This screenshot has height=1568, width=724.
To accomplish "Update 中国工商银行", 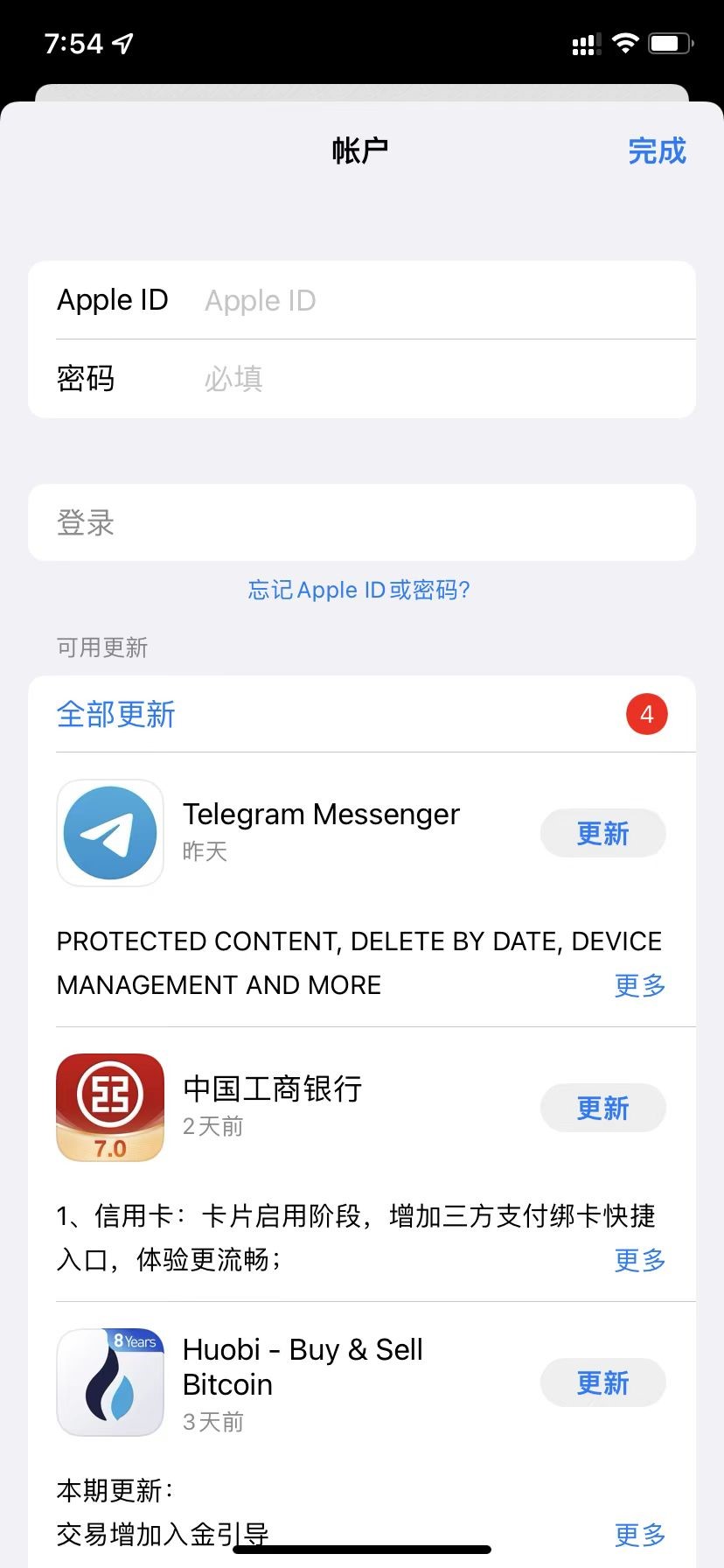I will tap(602, 1108).
